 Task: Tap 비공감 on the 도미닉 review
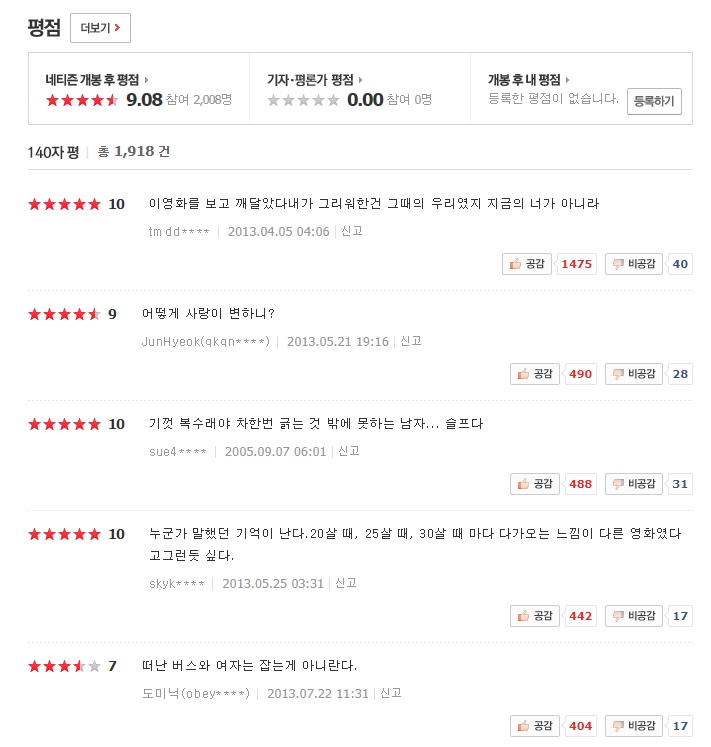[x=633, y=726]
